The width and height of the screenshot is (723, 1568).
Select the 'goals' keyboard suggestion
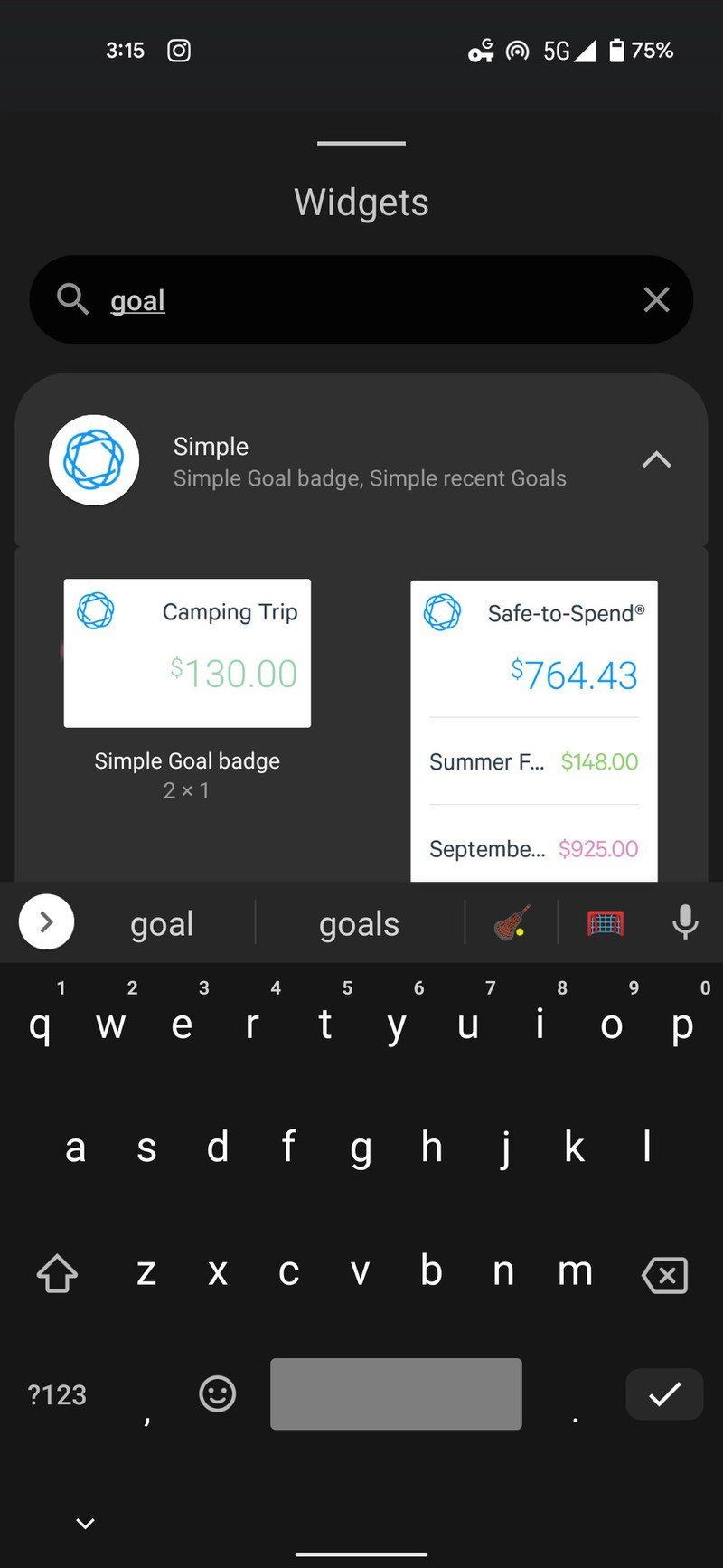(359, 922)
